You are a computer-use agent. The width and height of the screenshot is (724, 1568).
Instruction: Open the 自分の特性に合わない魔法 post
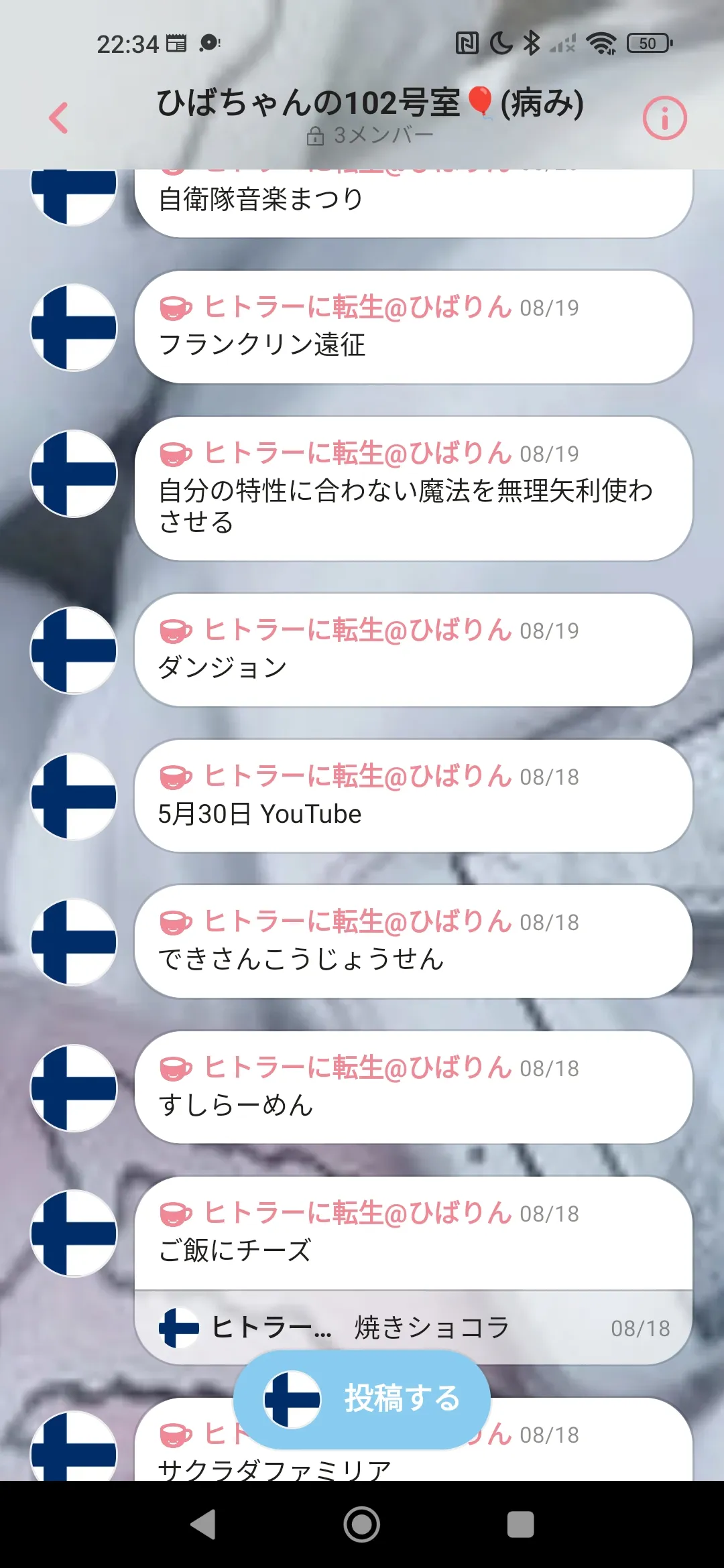click(x=414, y=488)
